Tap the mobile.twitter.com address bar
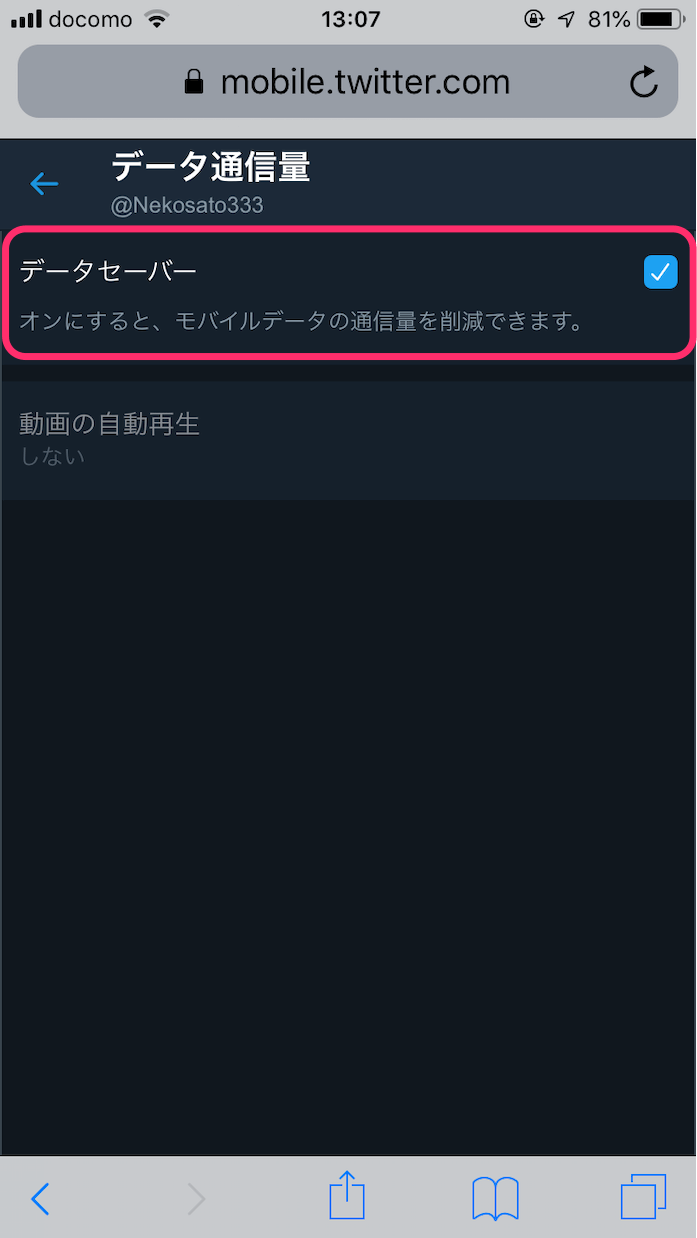Image resolution: width=697 pixels, height=1238 pixels. point(348,81)
